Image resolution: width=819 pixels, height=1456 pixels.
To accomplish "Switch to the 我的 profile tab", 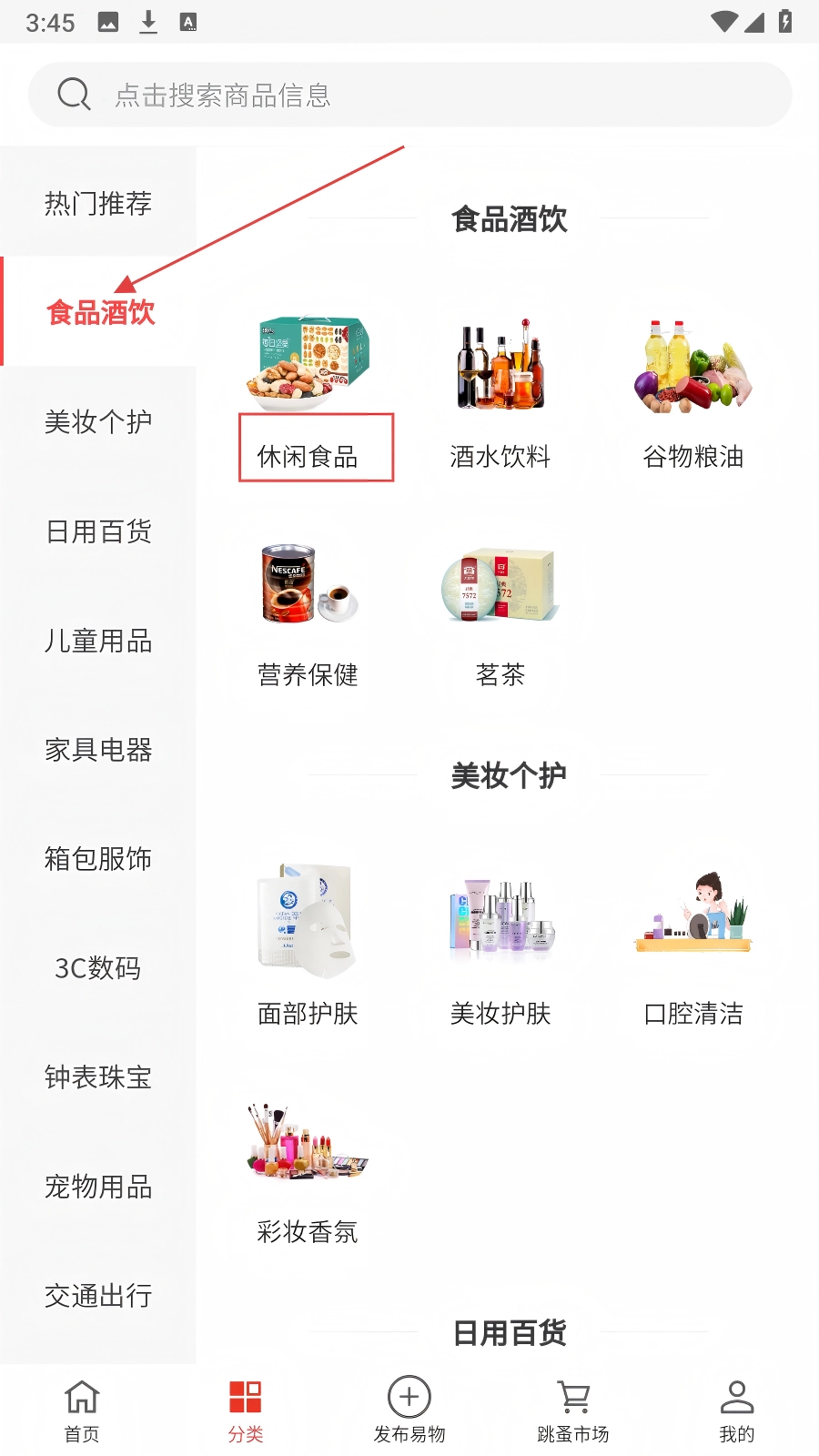I will pos(737,1410).
